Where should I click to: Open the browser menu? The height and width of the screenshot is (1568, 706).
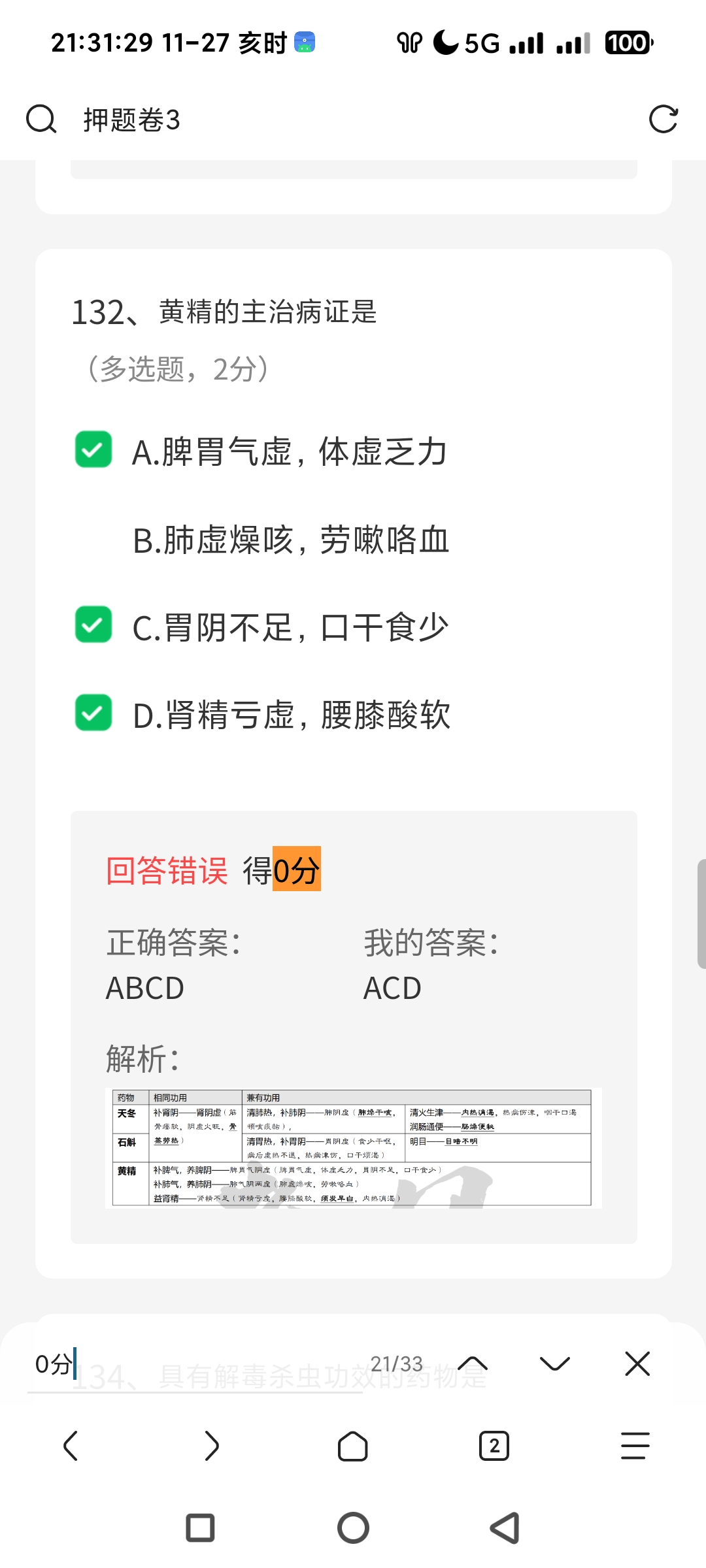coord(635,1446)
